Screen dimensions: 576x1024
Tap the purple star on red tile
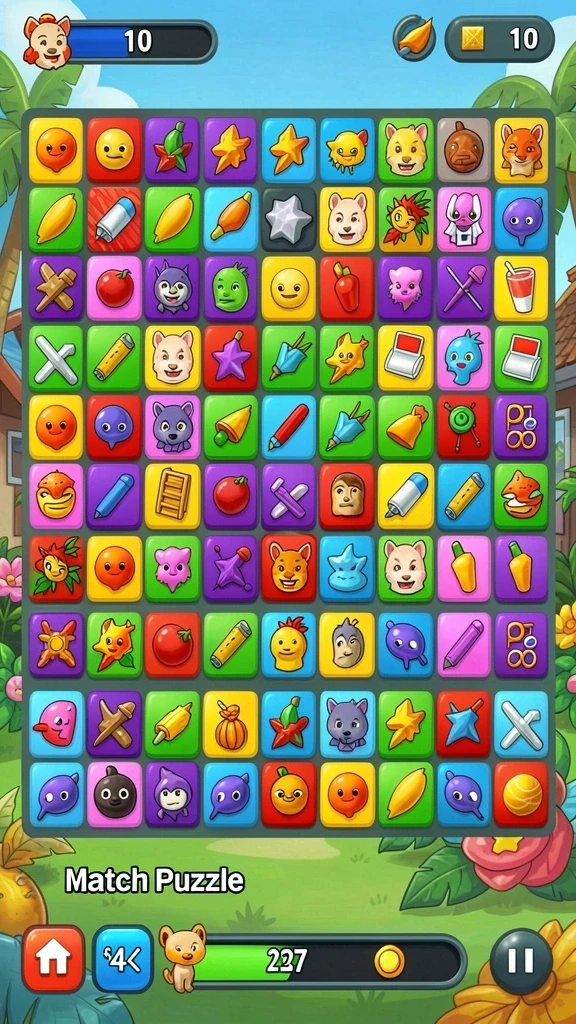click(231, 358)
